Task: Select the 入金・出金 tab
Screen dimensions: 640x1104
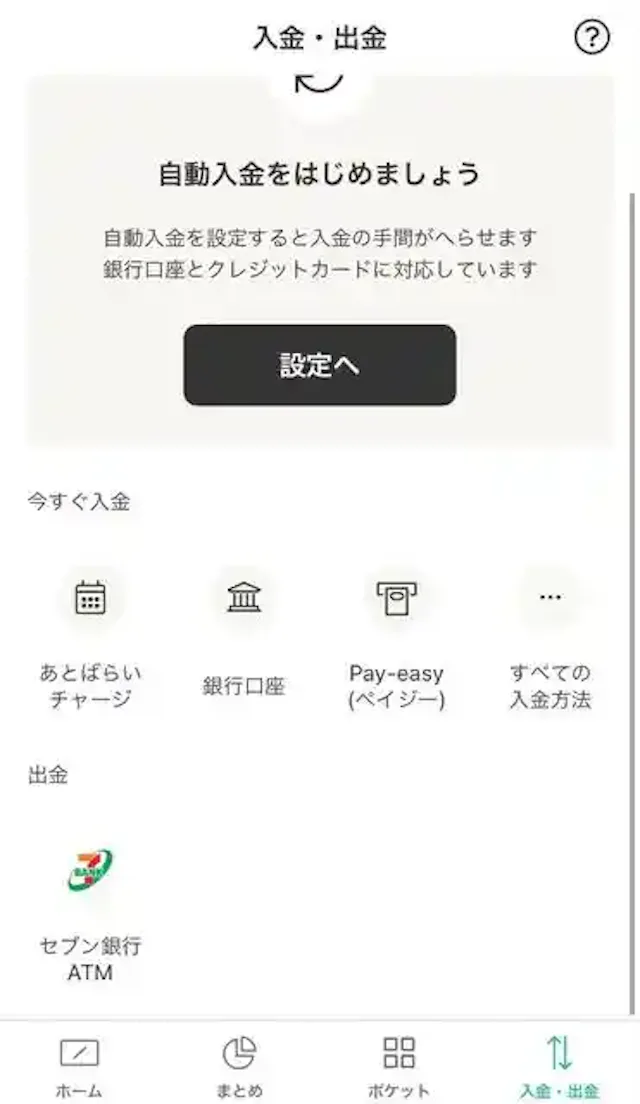Action: 559,1065
